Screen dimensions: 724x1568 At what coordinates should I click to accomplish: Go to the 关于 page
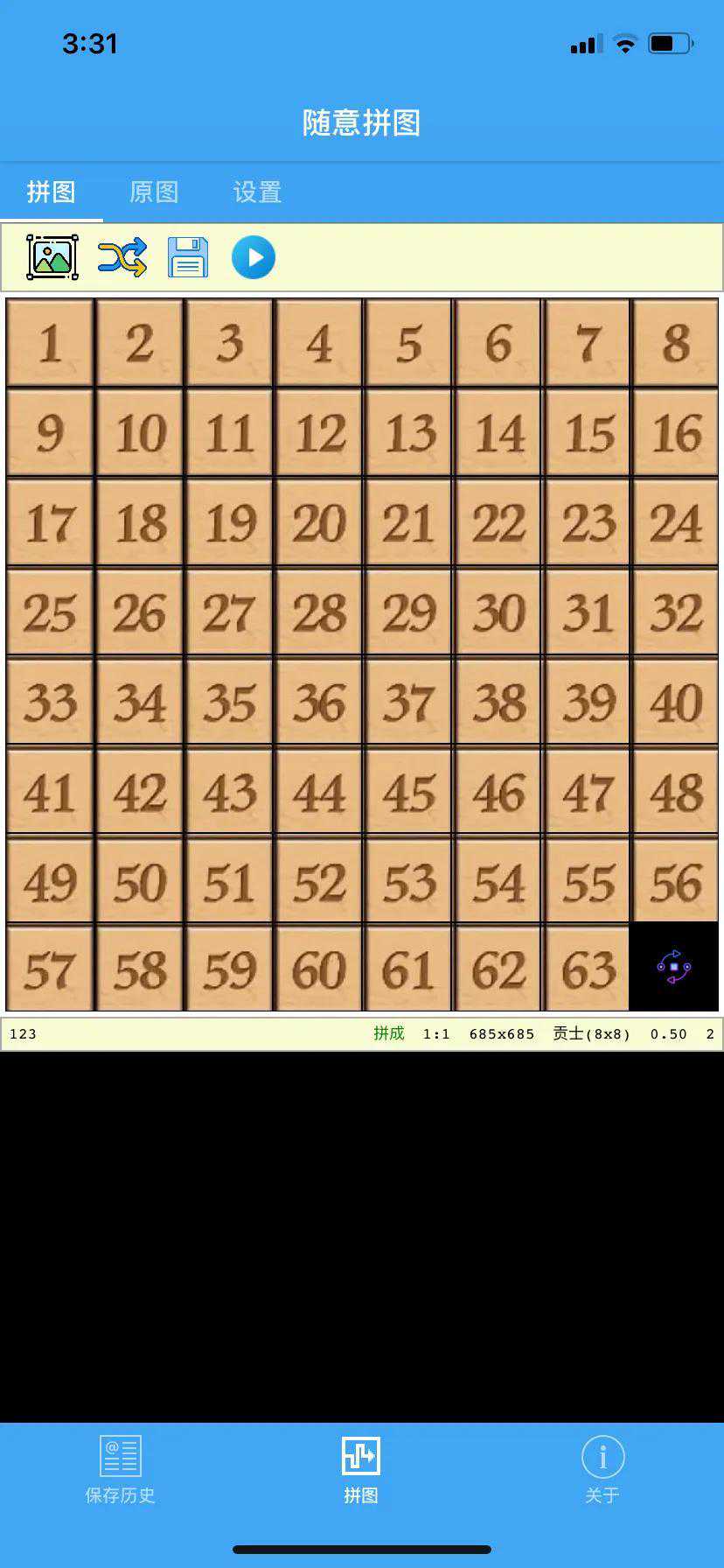click(602, 1470)
